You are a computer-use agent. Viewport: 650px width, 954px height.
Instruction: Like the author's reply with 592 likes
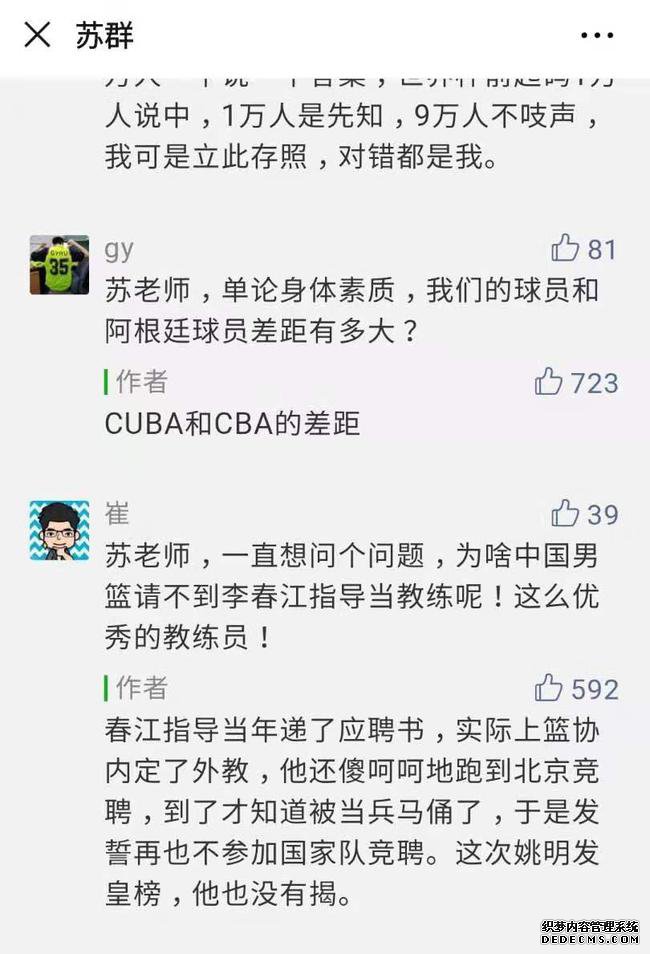[549, 688]
